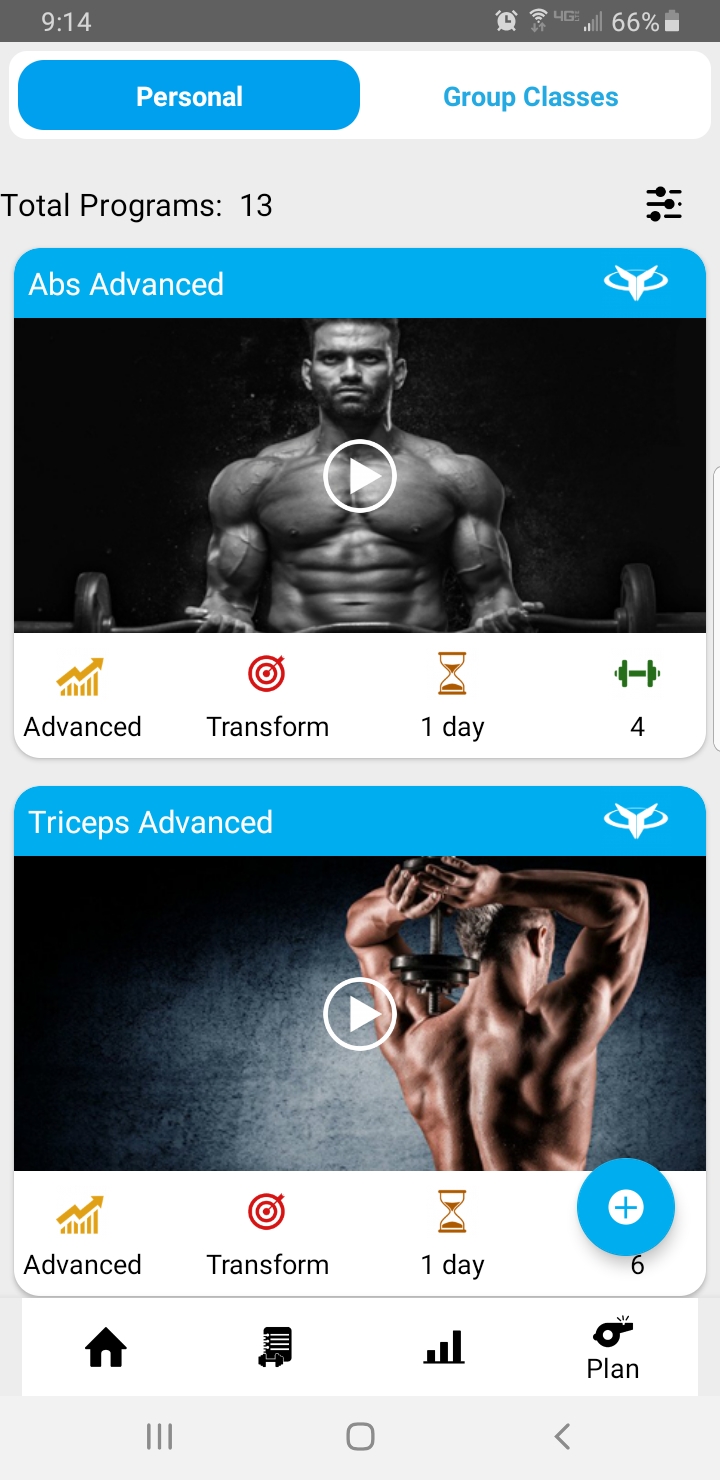Play the Abs Advanced video
The height and width of the screenshot is (1480, 720).
click(x=360, y=477)
